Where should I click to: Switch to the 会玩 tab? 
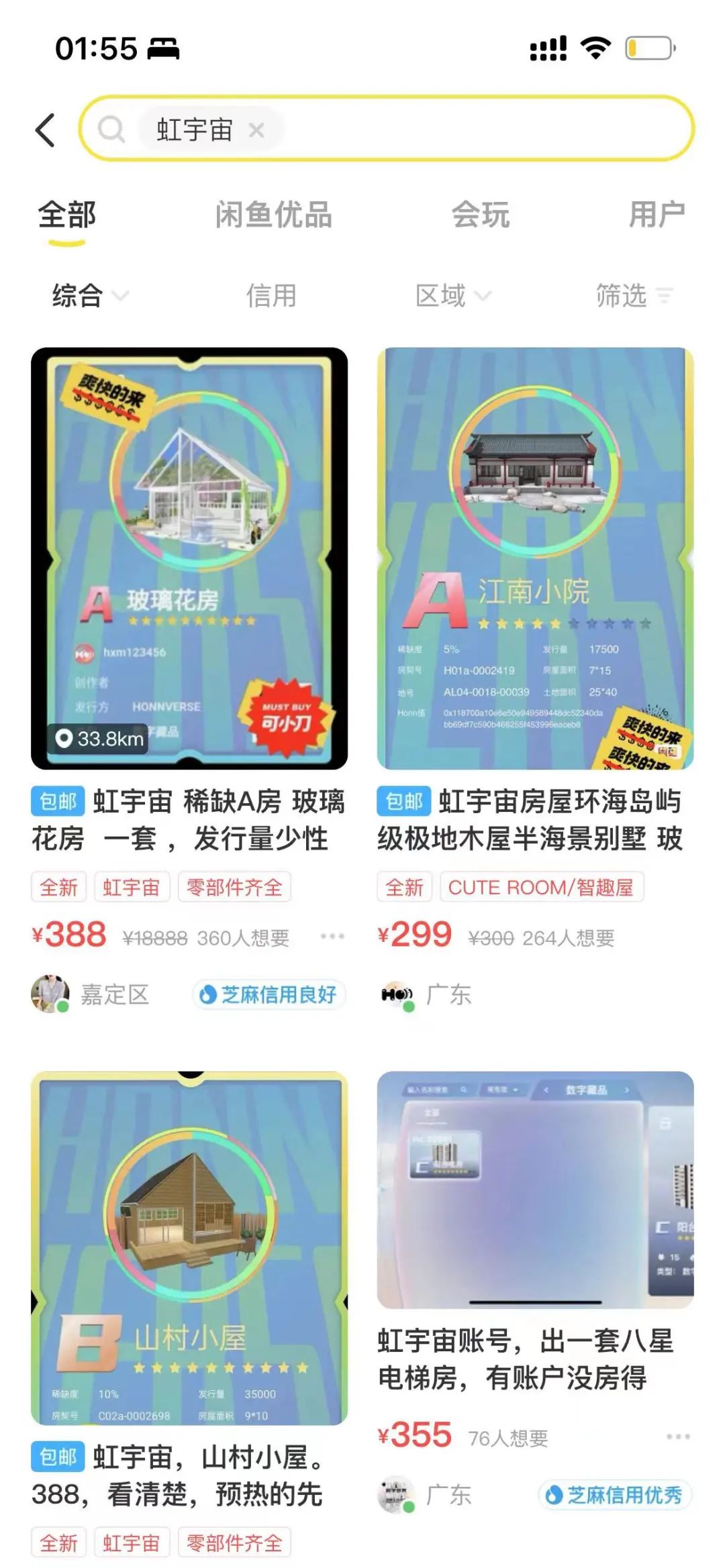[480, 215]
